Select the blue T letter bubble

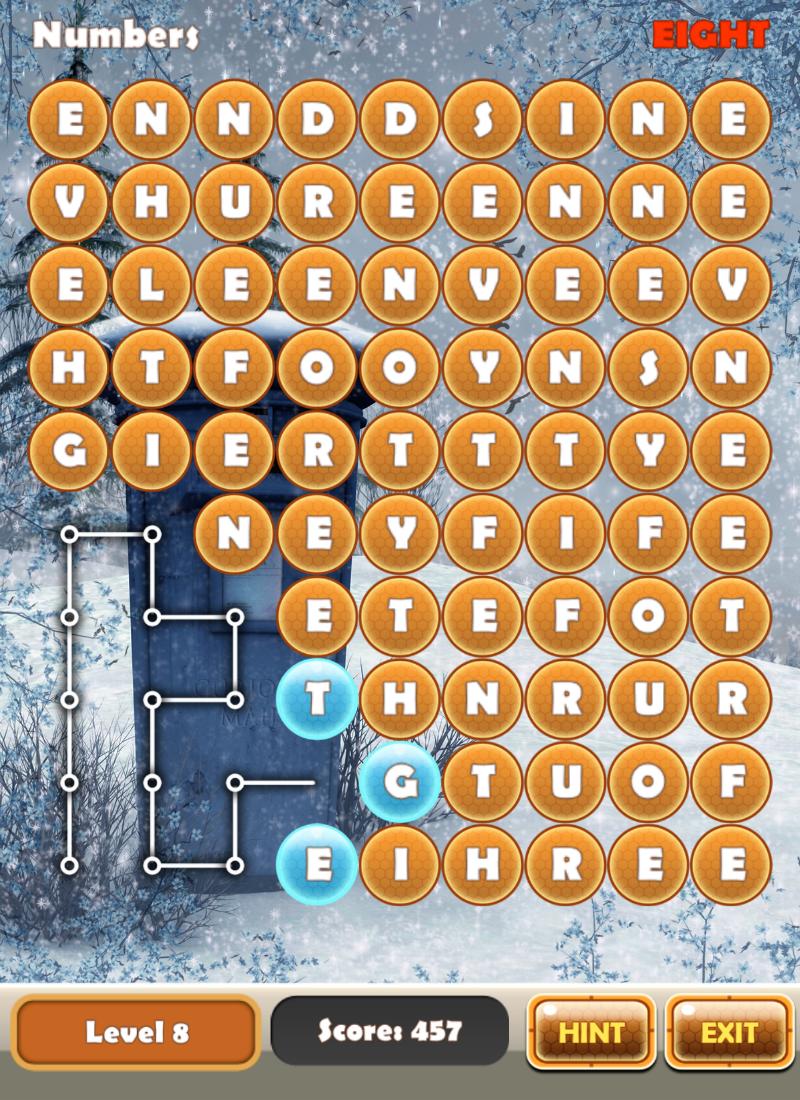tap(317, 700)
